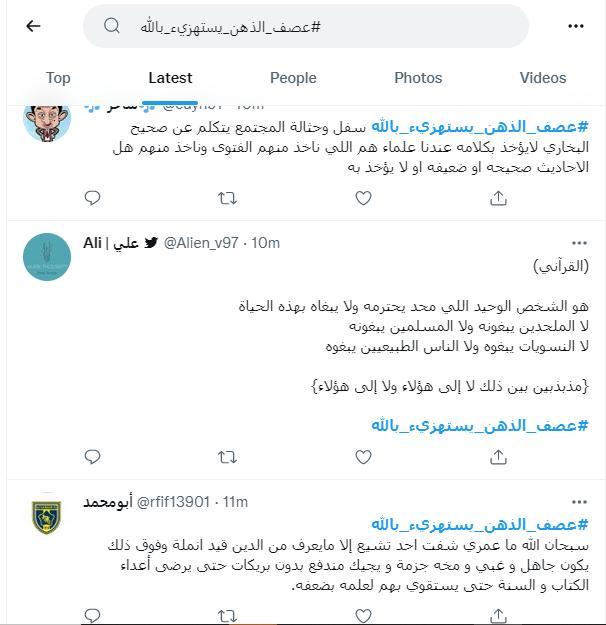Reply to the rfif13901 tweet
The height and width of the screenshot is (625, 606).
93,614
